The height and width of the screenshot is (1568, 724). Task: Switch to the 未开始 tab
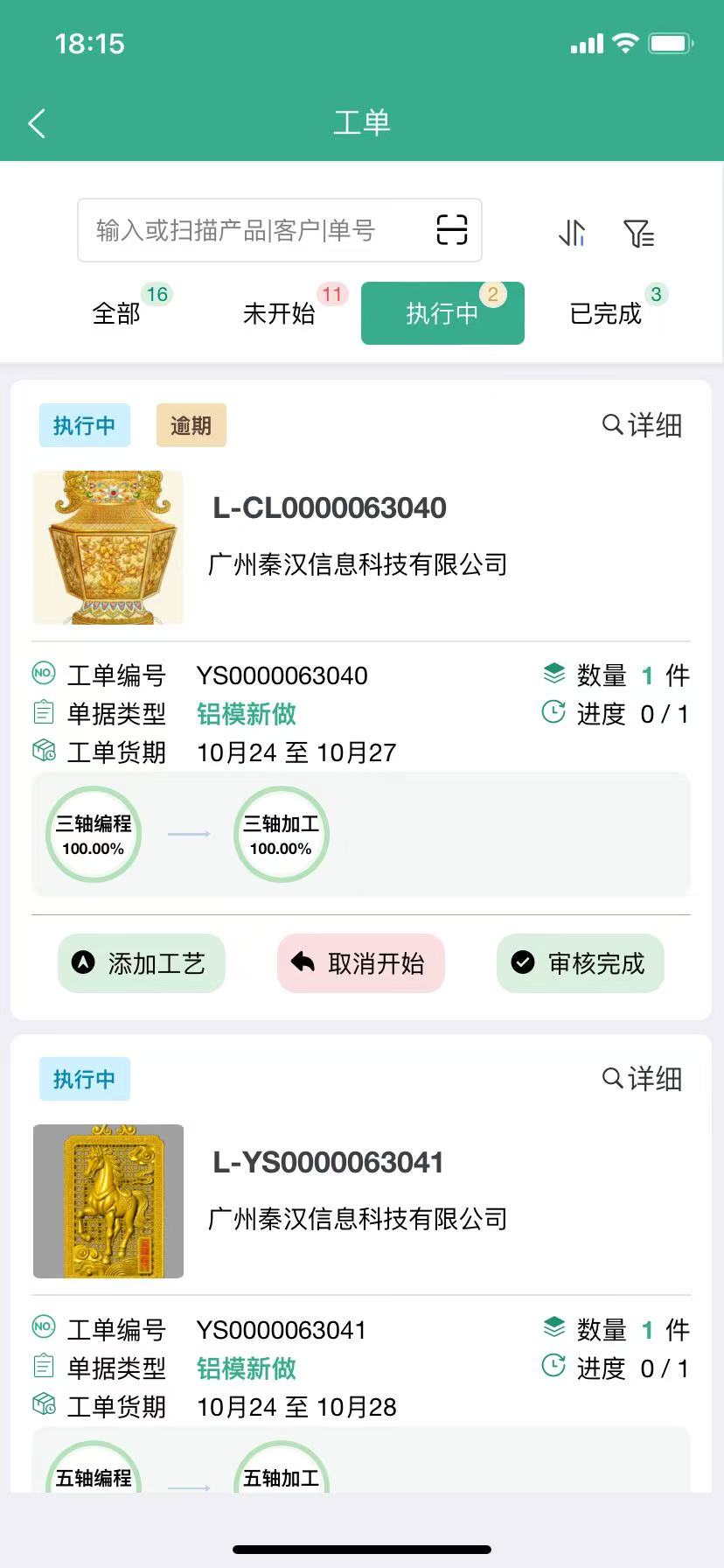point(280,313)
